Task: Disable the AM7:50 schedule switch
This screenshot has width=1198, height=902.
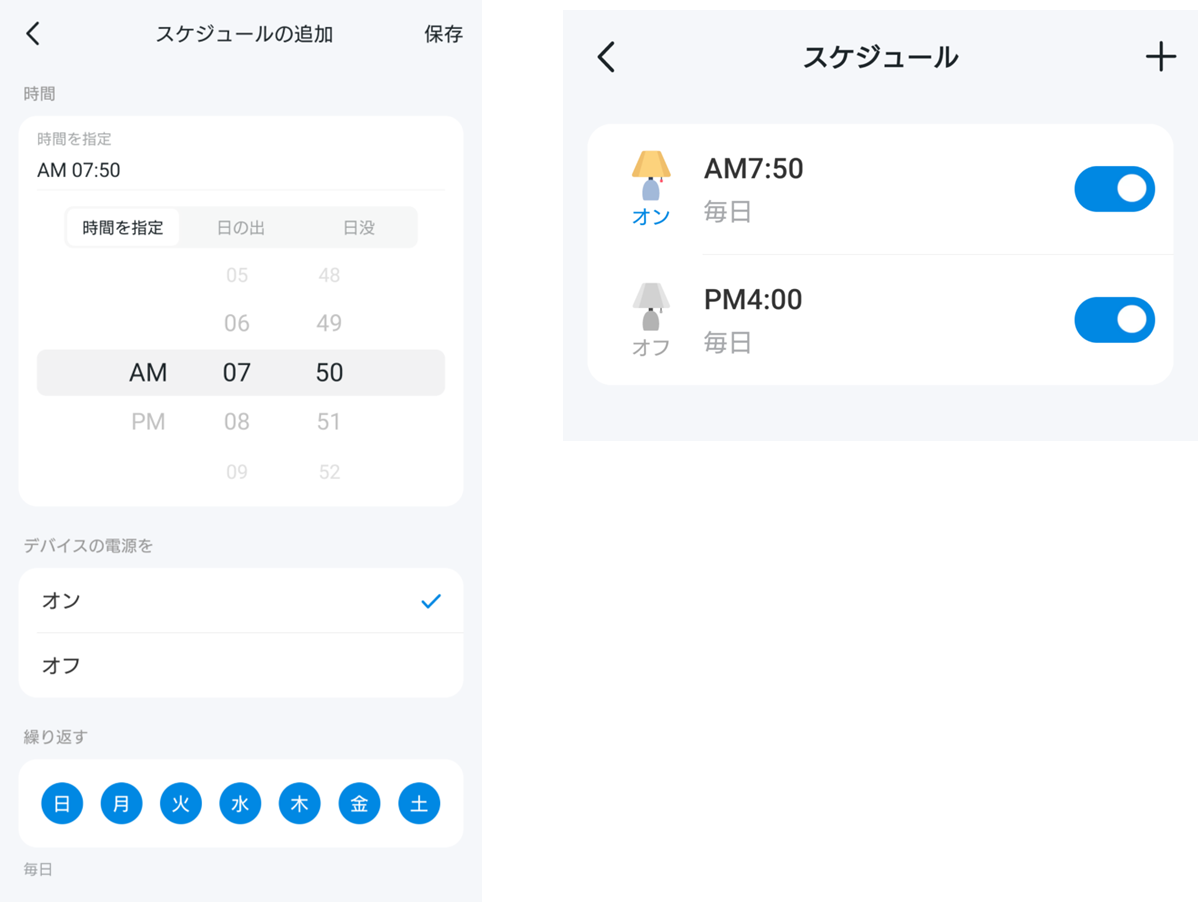Action: pos(1114,189)
